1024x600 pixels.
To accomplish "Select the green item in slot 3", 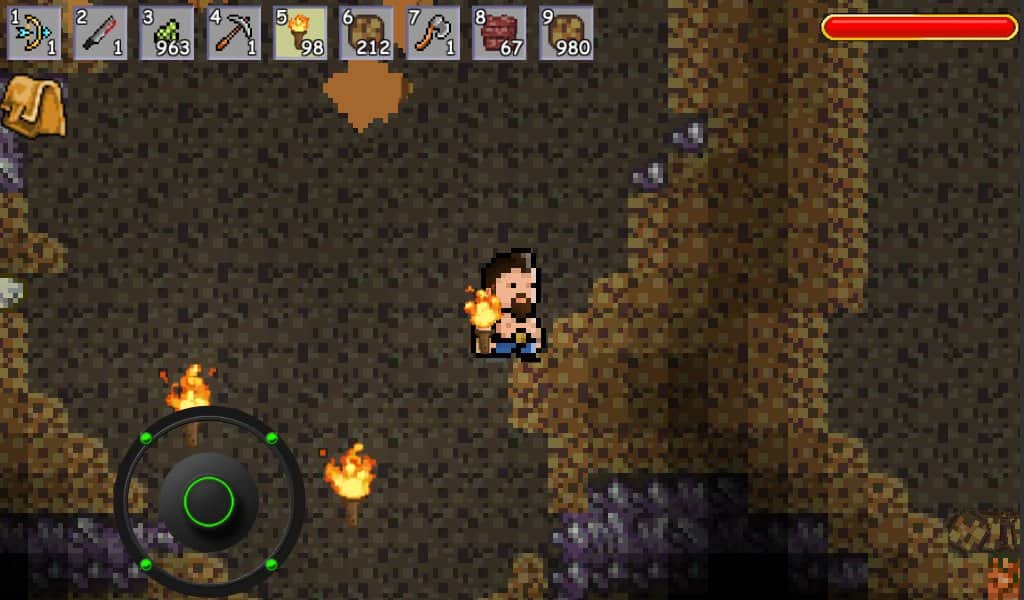I will click(x=167, y=33).
